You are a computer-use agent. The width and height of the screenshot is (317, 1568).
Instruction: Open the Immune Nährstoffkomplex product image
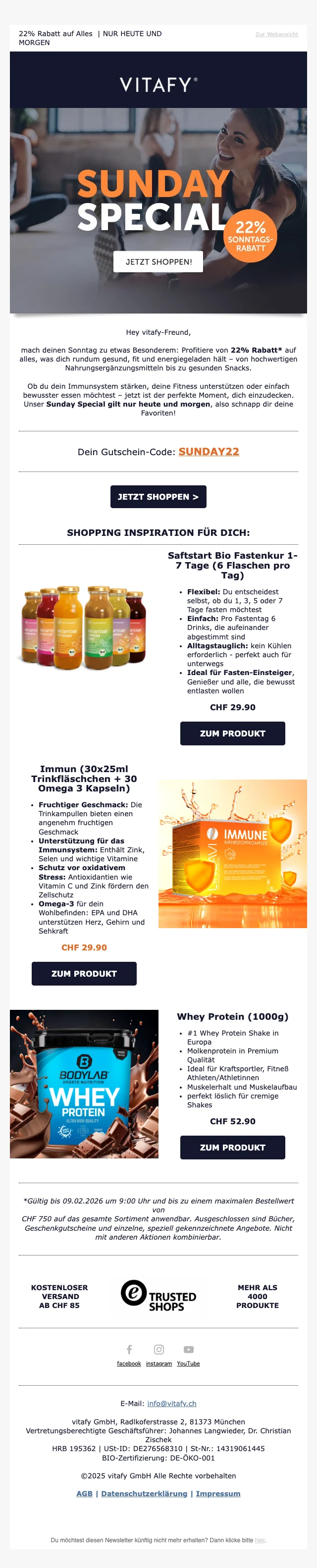pos(232,853)
